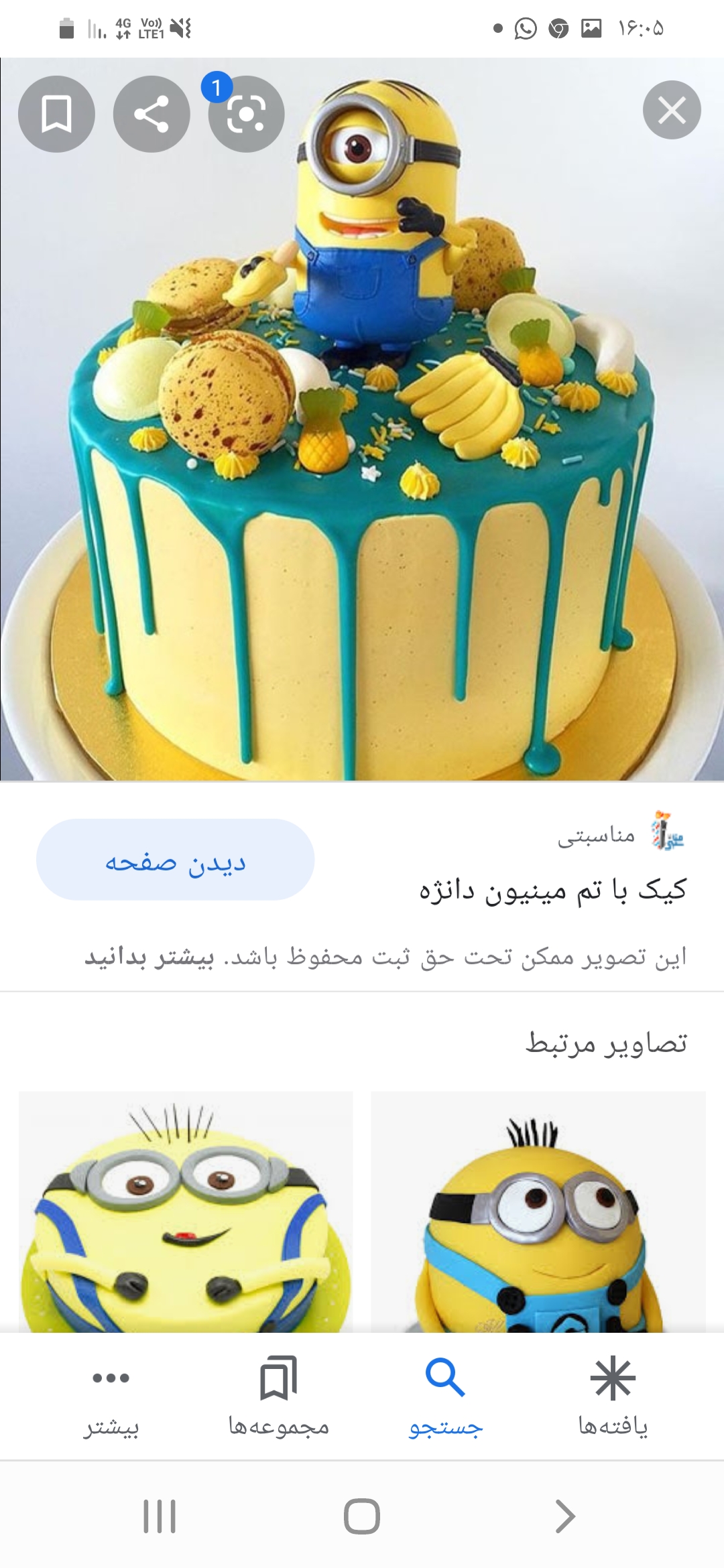This screenshot has height=1568, width=724.
Task: Search inside this image with Lens
Action: coord(246,114)
